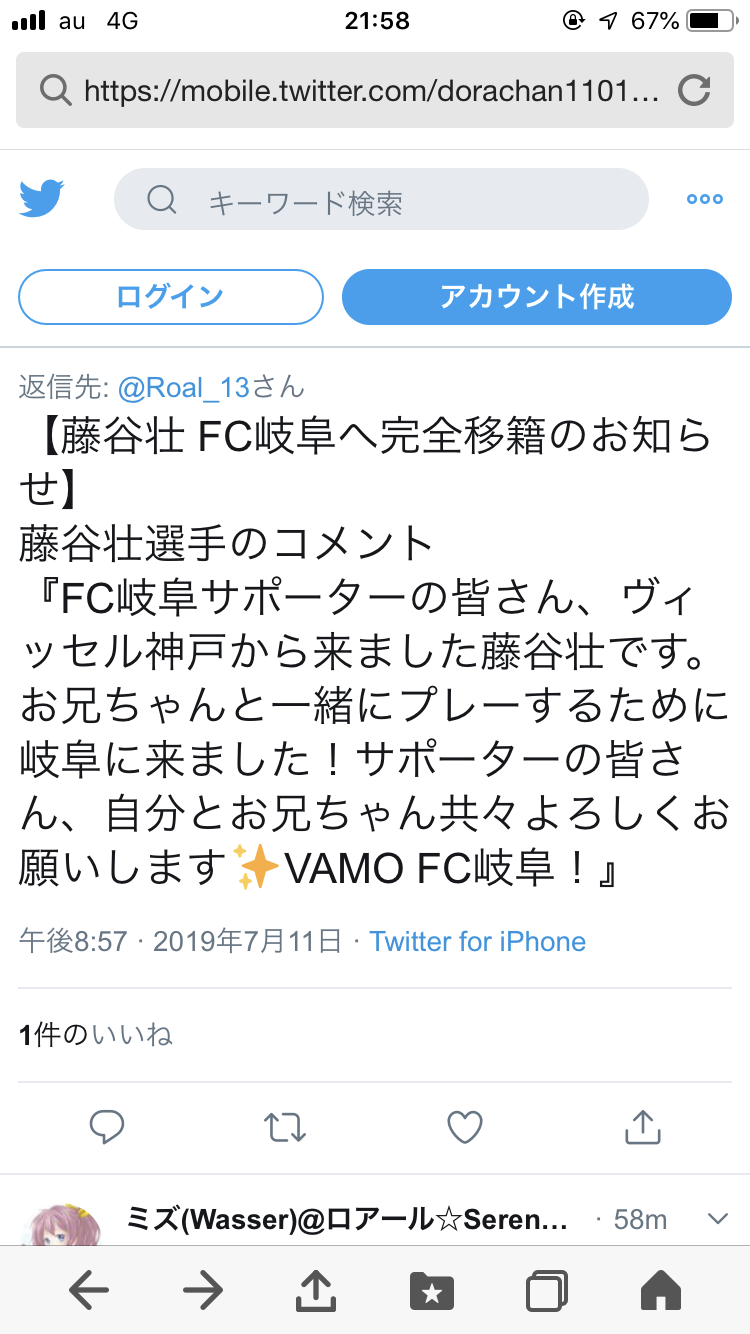
Task: Share this tweet
Action: pos(642,1127)
